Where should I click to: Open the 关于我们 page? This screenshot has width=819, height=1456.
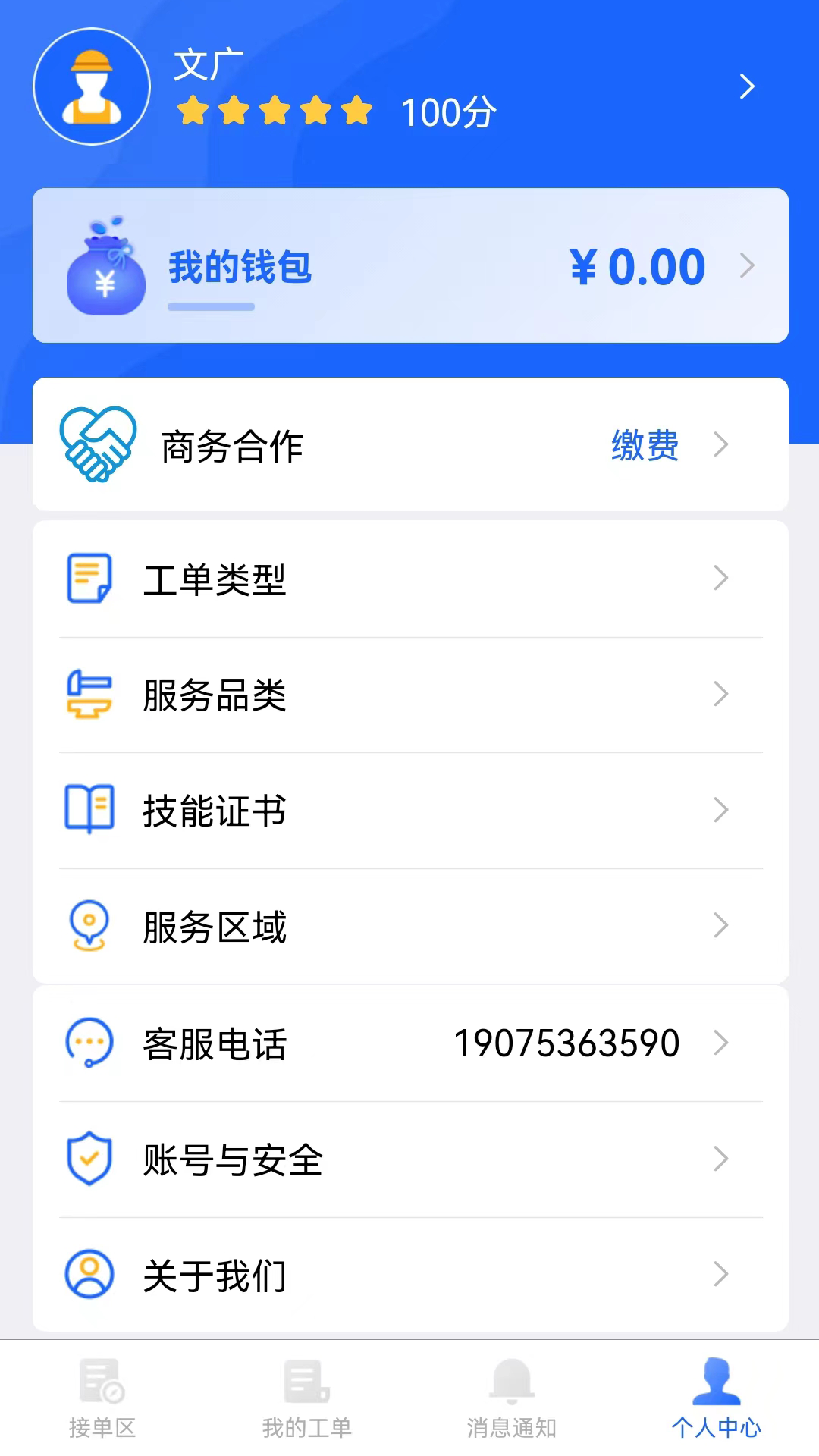[410, 1275]
